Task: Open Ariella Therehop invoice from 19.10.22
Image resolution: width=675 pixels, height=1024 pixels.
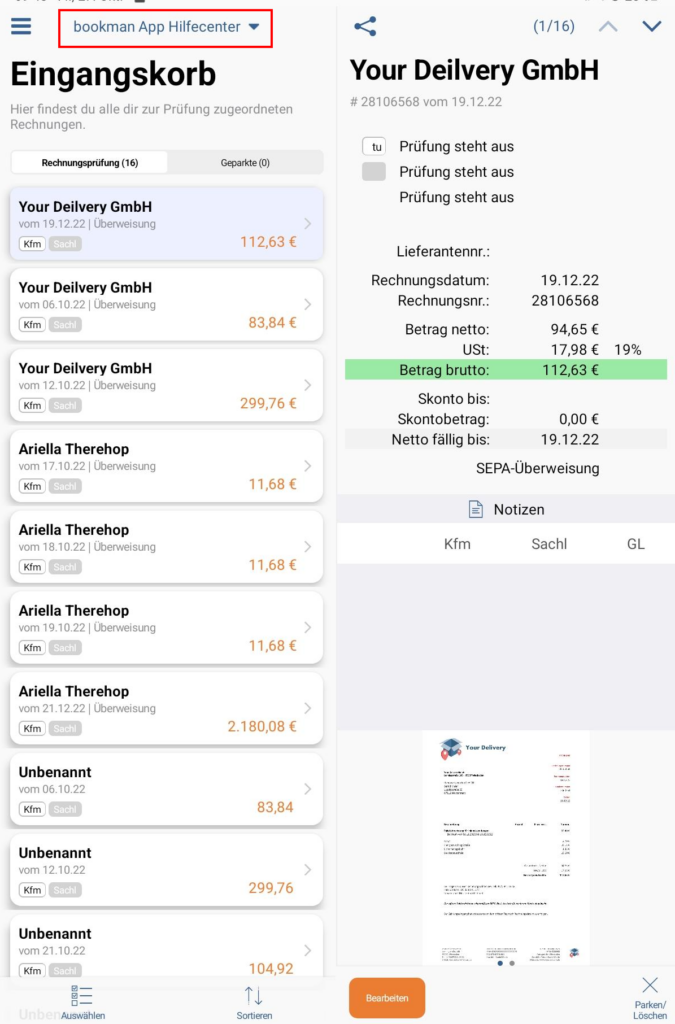Action: pos(166,628)
